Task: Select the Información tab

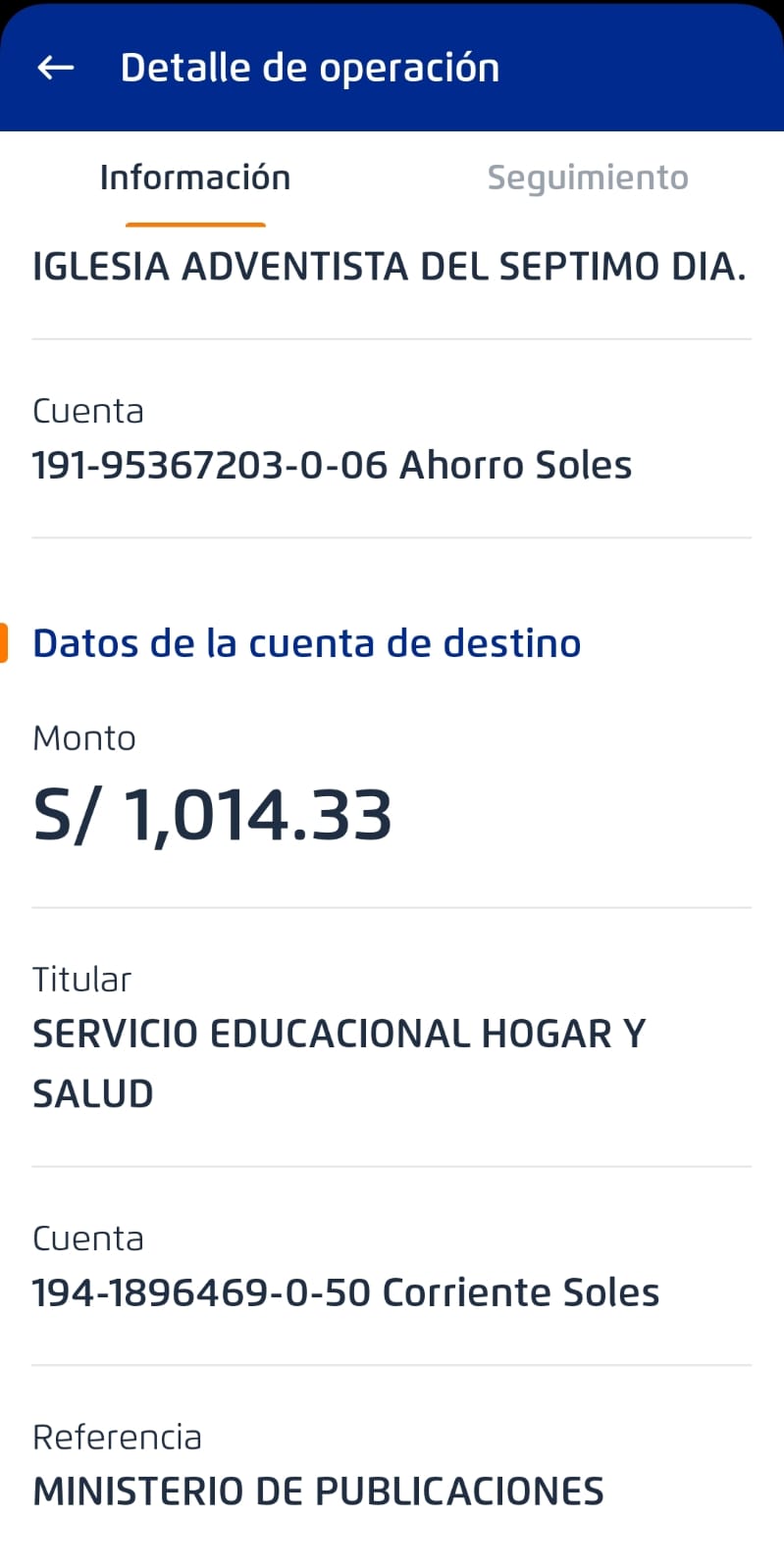Action: pos(195,178)
